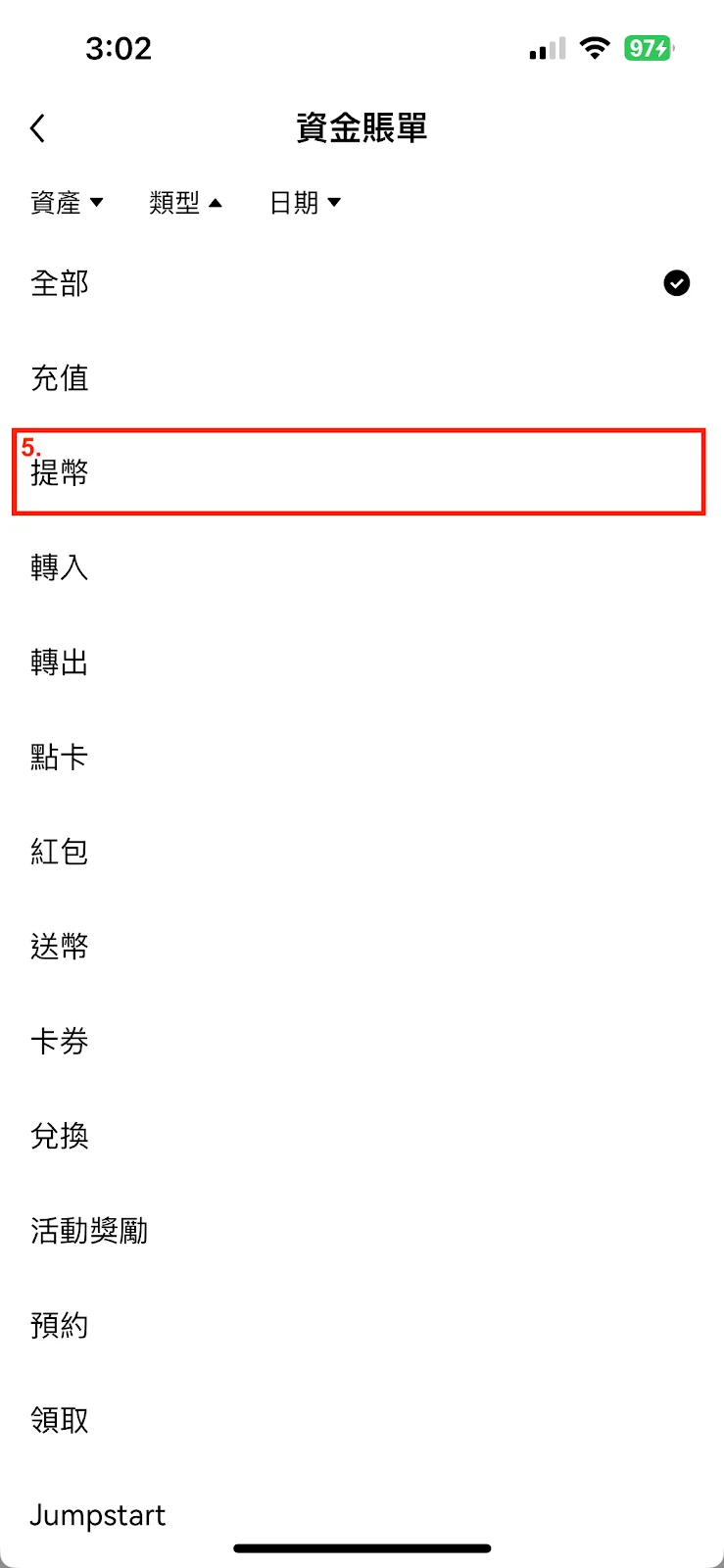Screen dimensions: 724x1568
Task: Select 紅包 red packet type
Action: tap(60, 852)
